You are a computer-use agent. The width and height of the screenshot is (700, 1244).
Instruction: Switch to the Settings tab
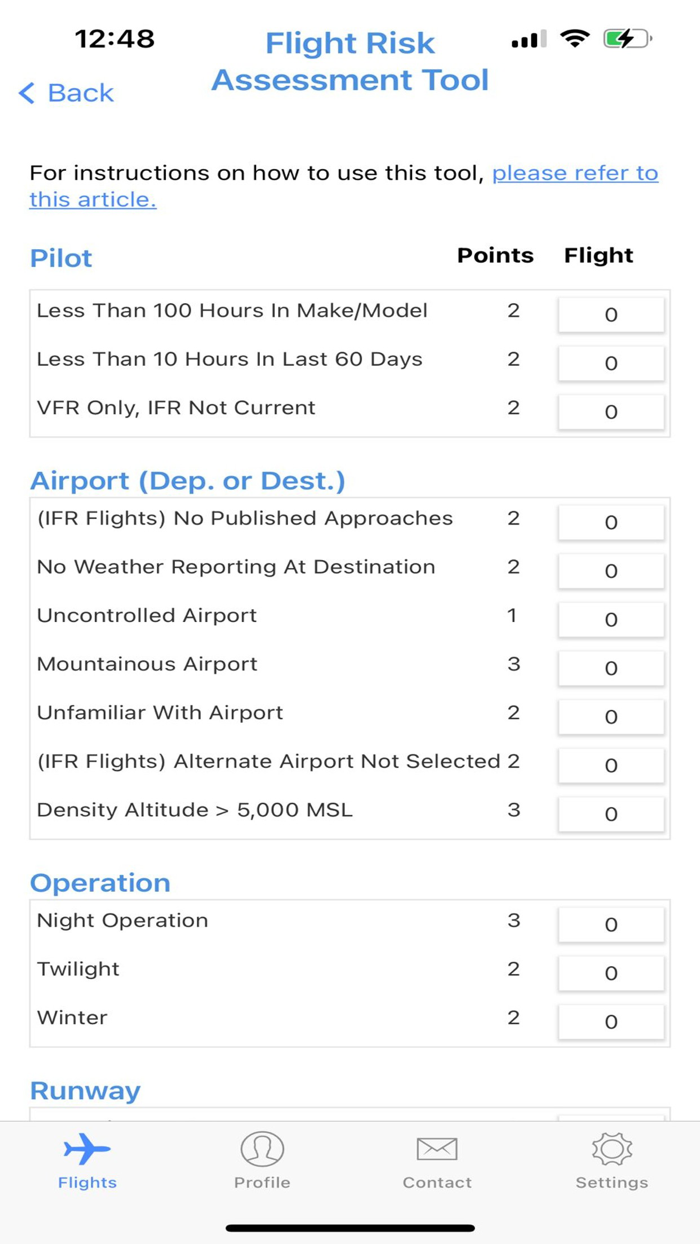[x=612, y=1161]
